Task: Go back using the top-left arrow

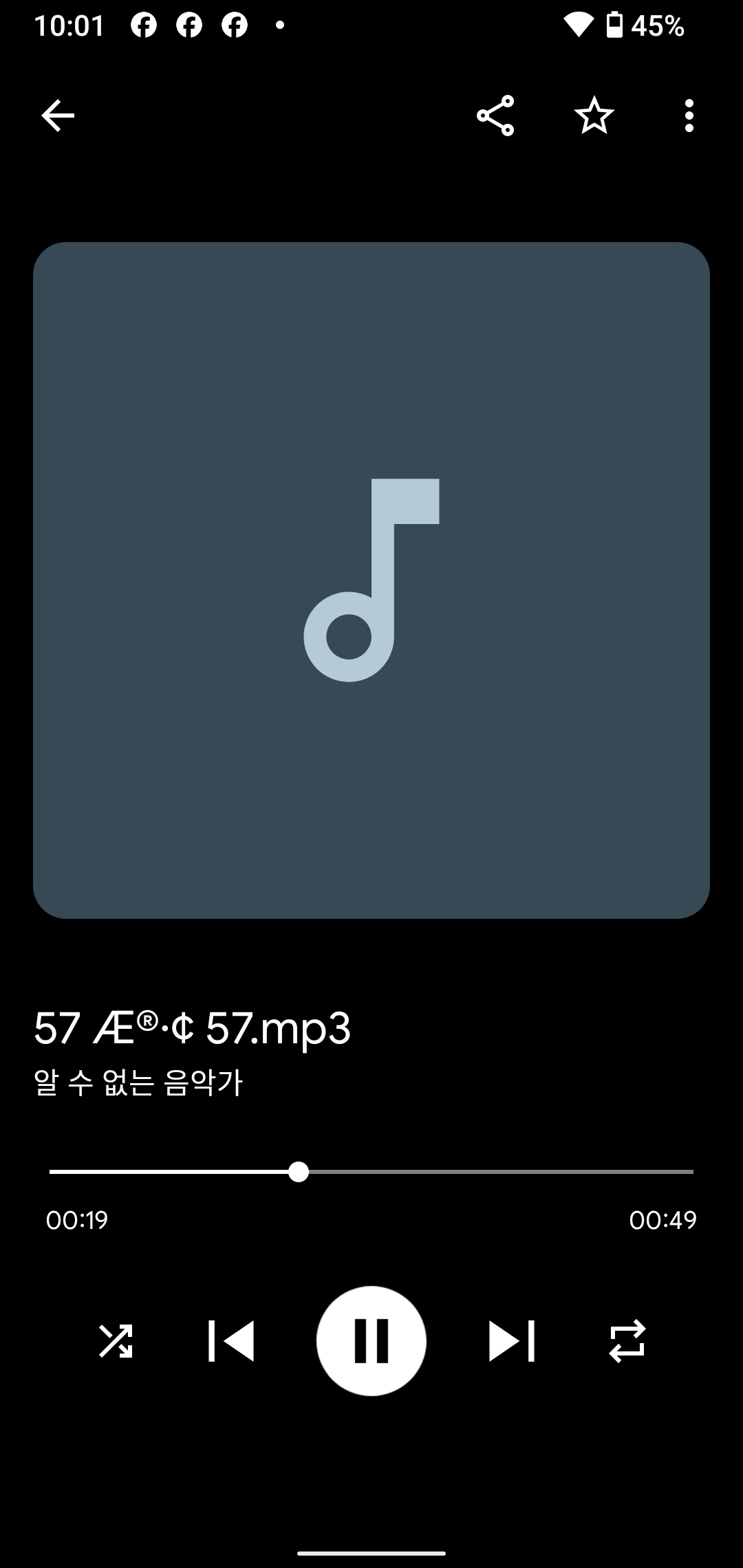Action: 58,116
